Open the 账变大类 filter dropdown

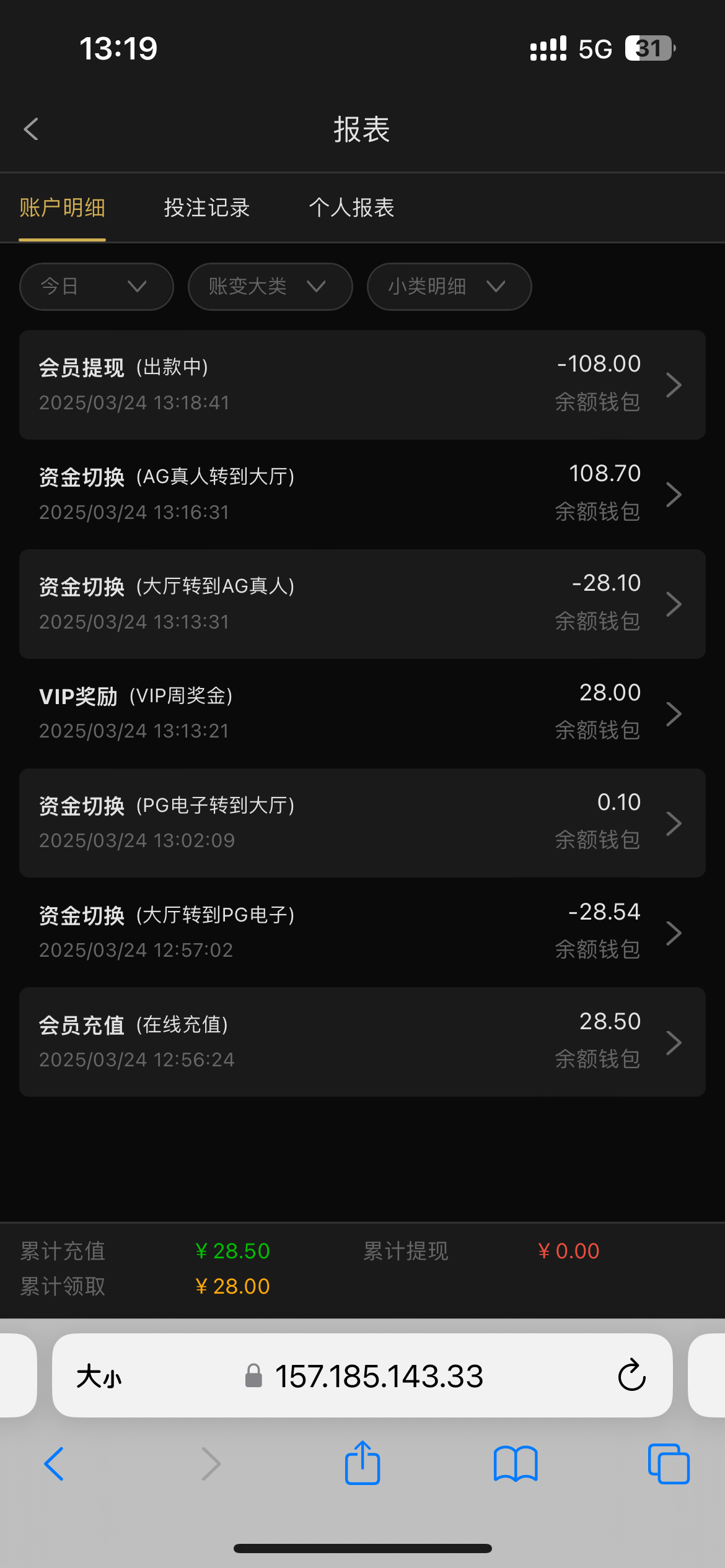[270, 287]
